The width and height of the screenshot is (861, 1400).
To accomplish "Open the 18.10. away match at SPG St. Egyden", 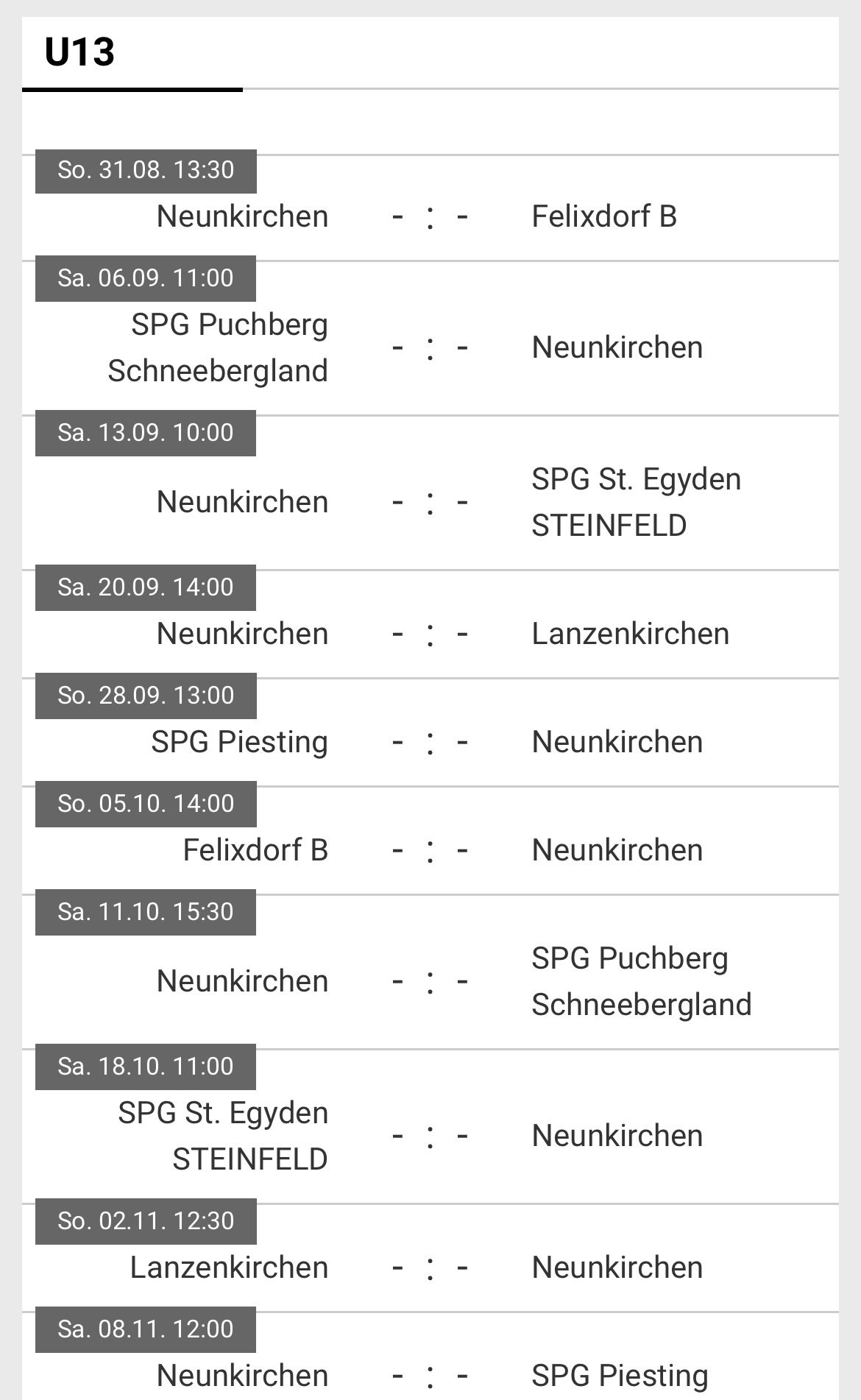I will click(431, 1126).
